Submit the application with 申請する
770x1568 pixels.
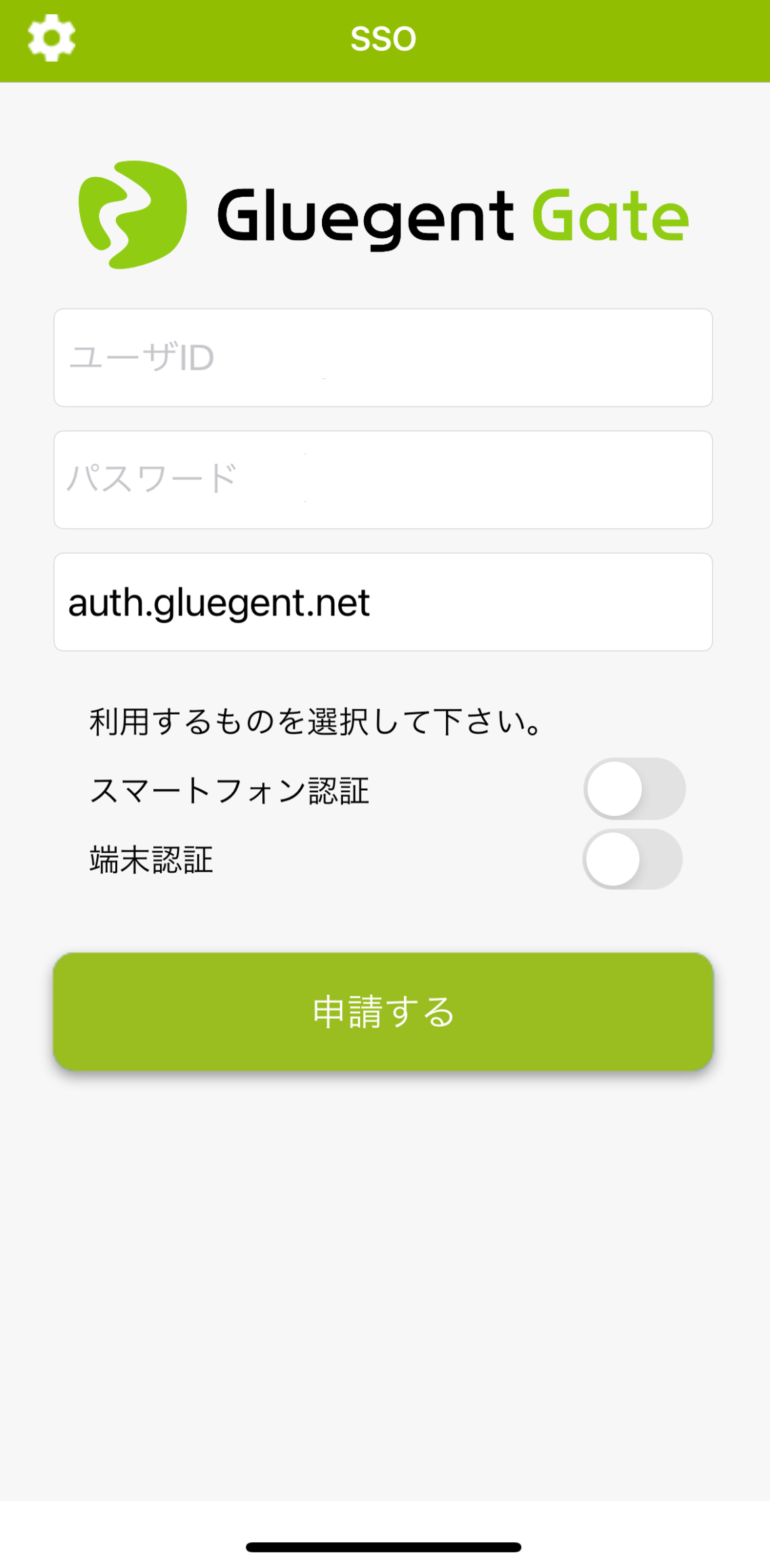pos(383,1011)
